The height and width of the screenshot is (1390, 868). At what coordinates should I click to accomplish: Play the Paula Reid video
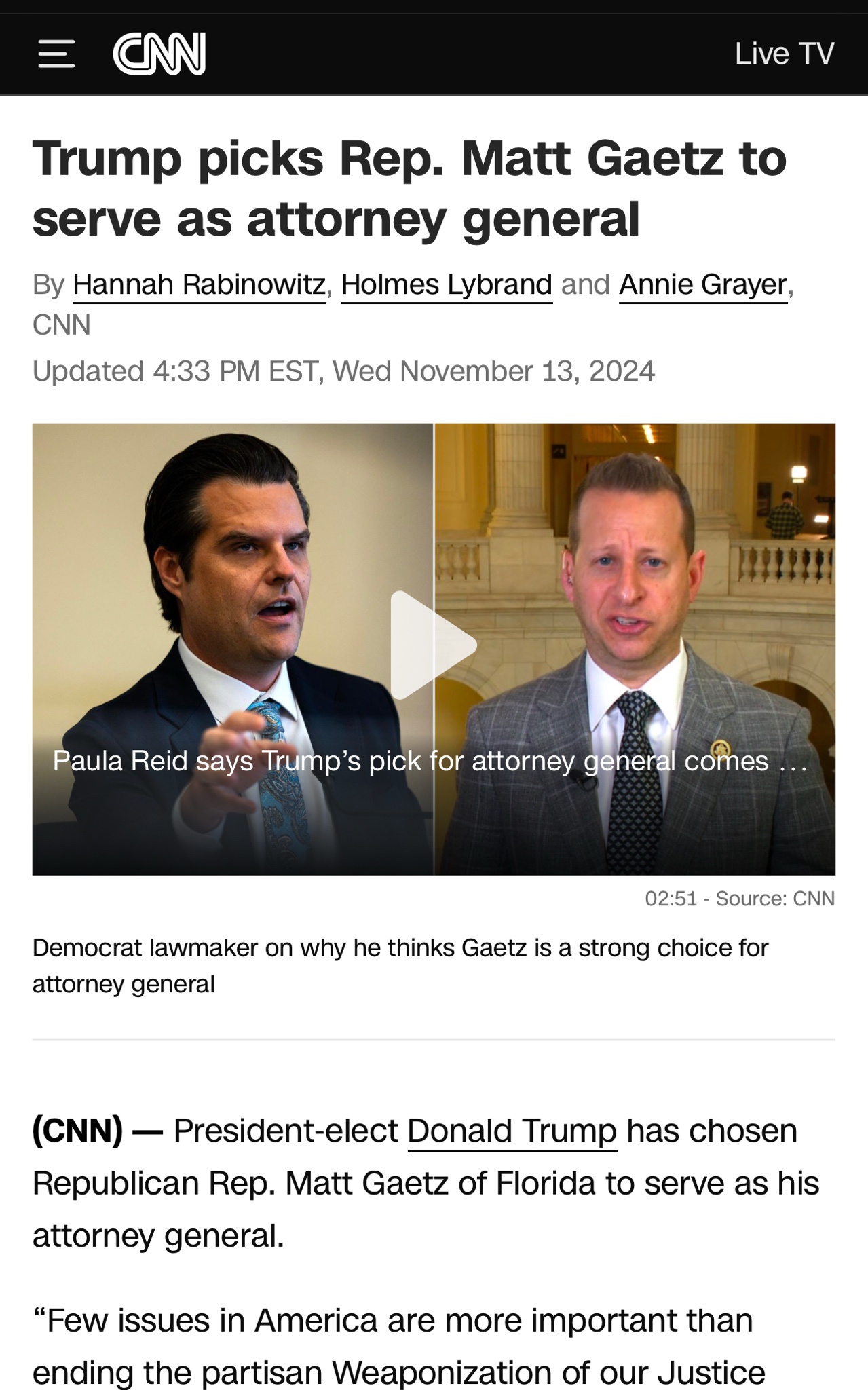433,645
